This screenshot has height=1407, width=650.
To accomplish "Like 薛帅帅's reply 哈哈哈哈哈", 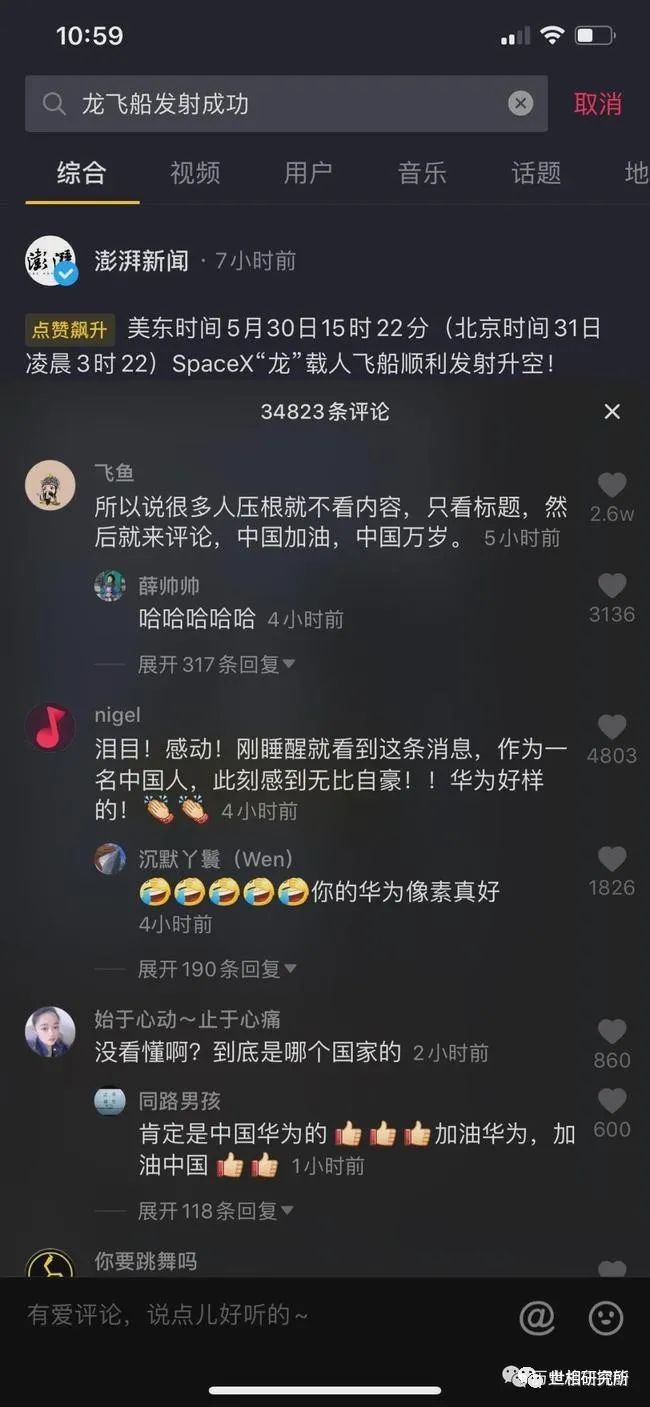I will [612, 587].
